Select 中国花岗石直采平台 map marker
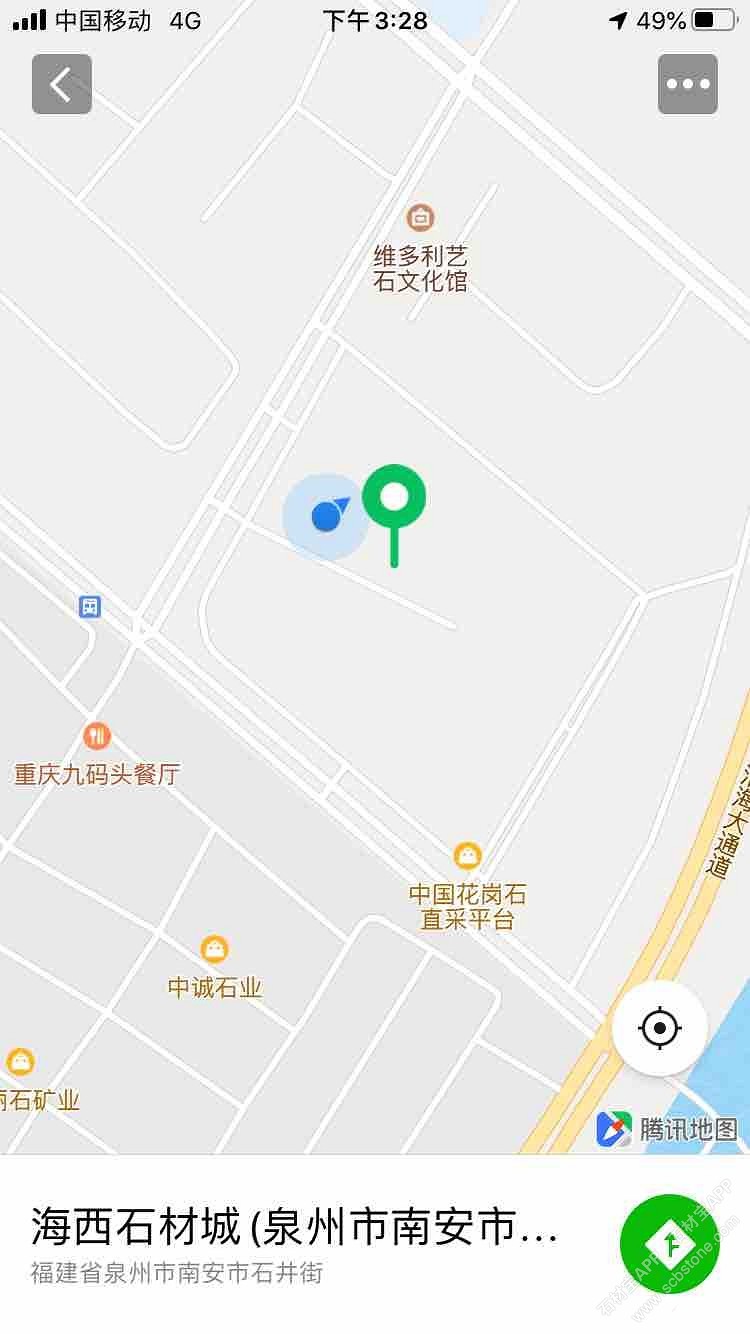This screenshot has height=1334, width=750. click(467, 856)
